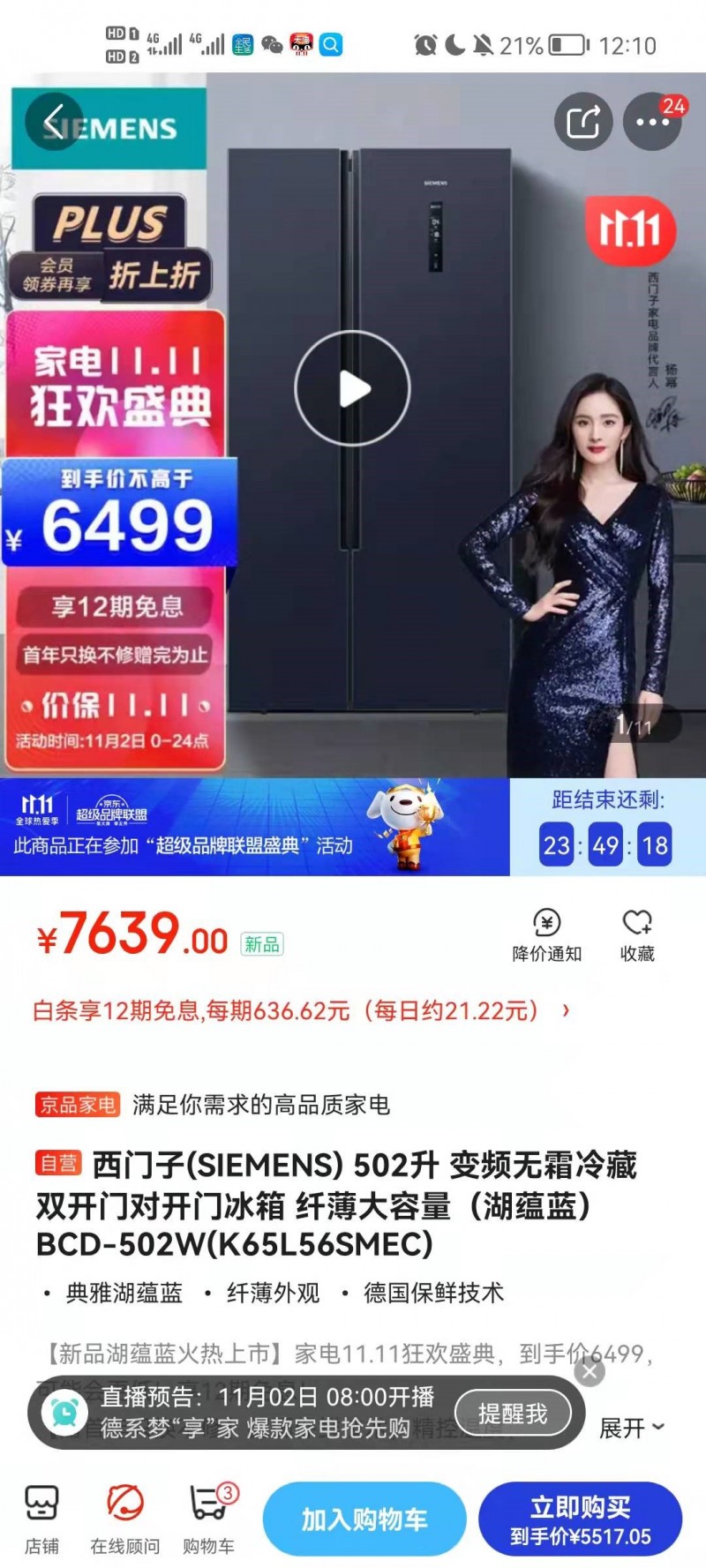Screen dimensions: 706x1568
Task: Open 白条12期免息 installment details
Action: (300, 1011)
